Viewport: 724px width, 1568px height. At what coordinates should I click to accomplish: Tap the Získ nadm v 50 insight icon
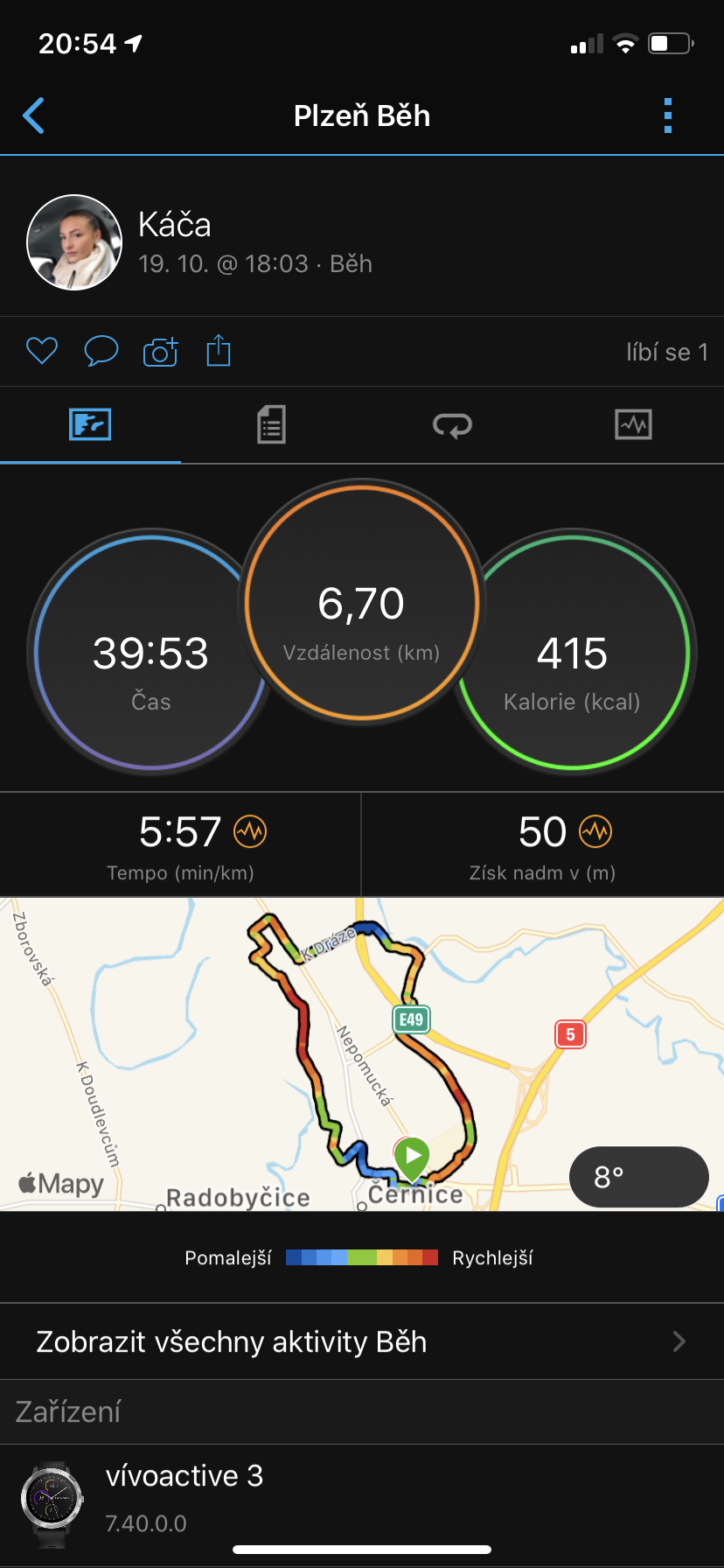tap(595, 831)
